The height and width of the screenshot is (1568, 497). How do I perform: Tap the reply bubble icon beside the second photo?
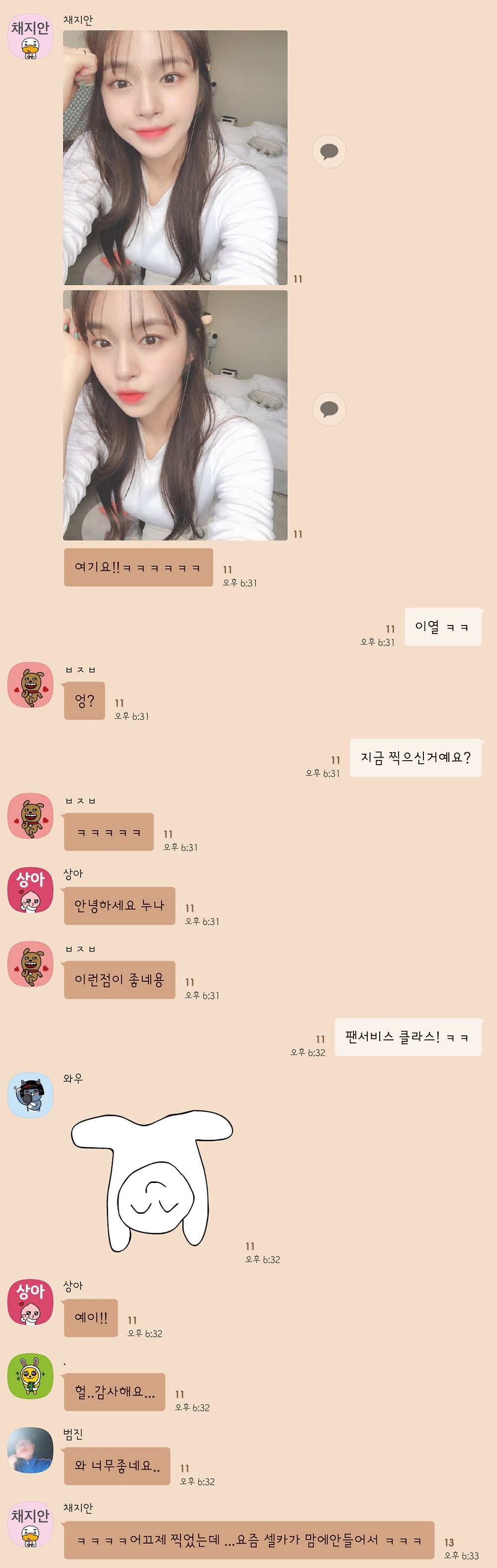(x=329, y=409)
